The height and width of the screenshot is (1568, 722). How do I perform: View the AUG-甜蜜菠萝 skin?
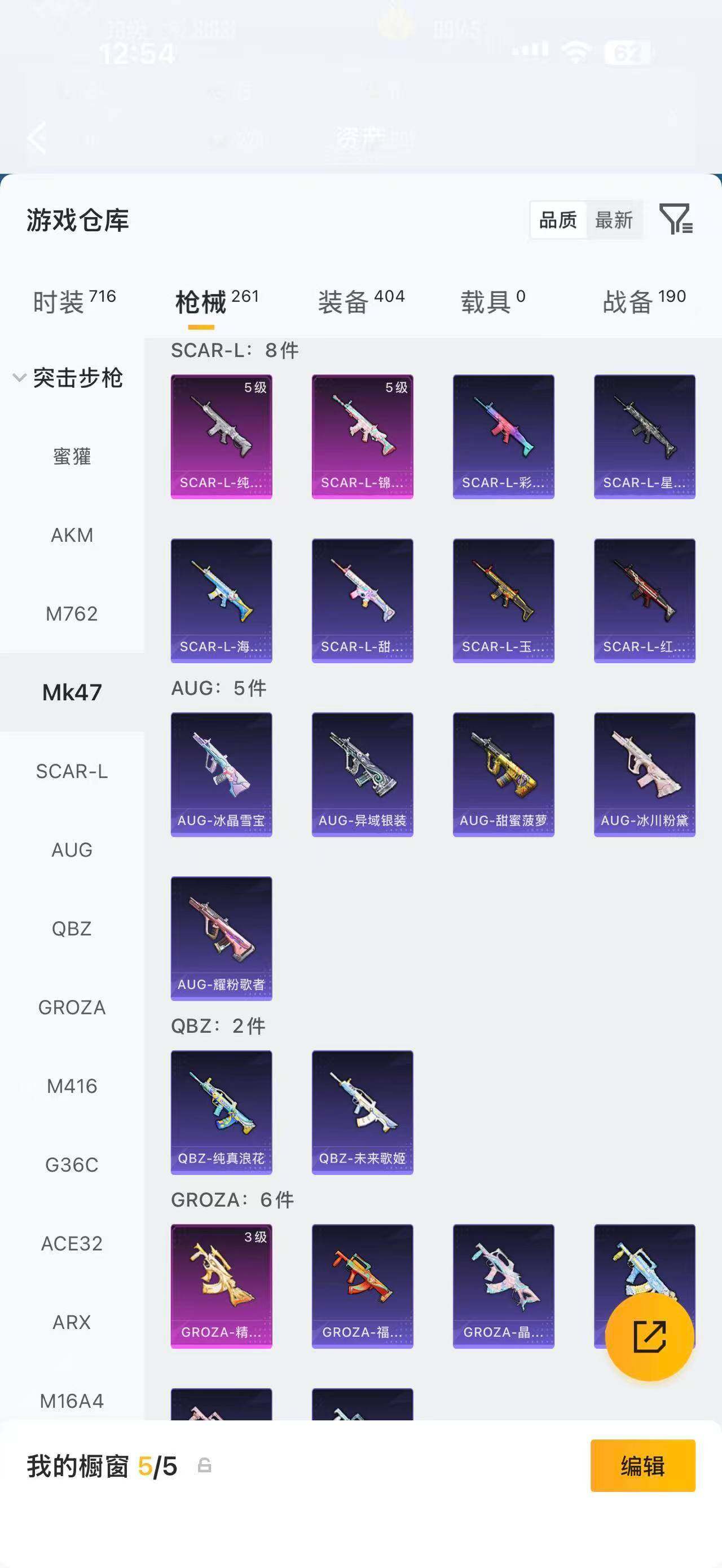504,774
